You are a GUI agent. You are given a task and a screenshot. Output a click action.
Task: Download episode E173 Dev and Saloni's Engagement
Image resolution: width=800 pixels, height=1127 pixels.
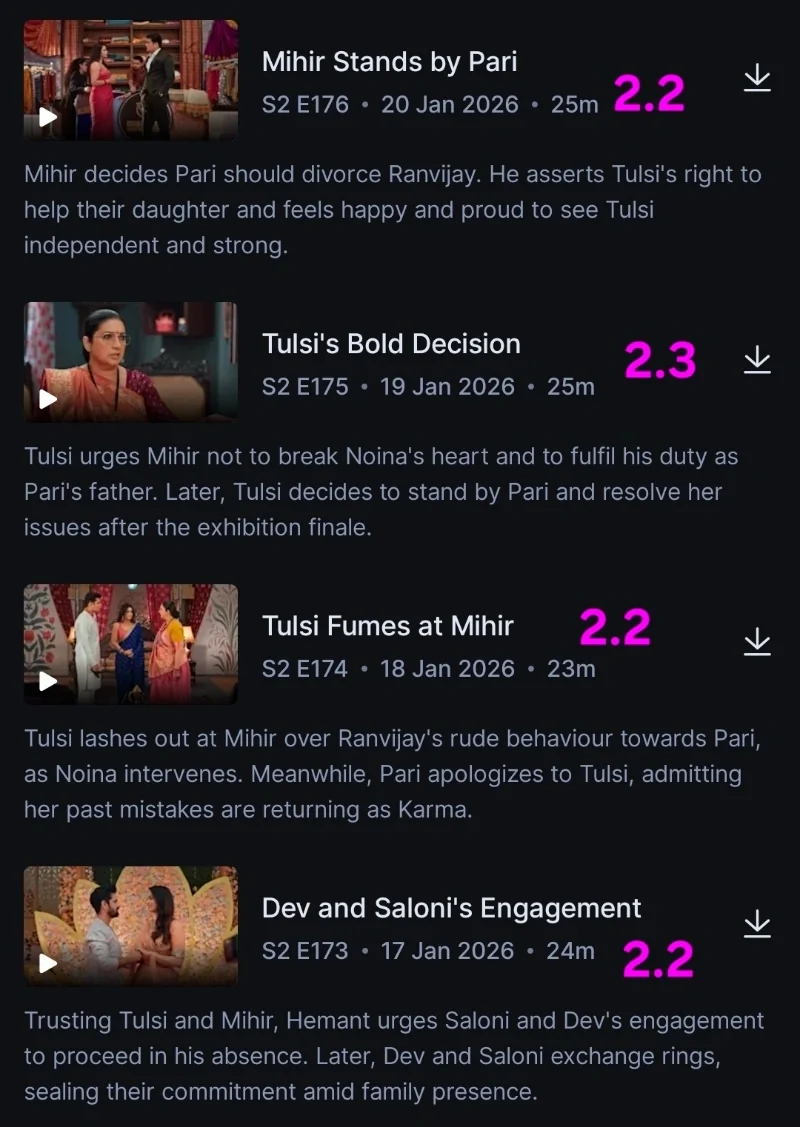tap(757, 924)
